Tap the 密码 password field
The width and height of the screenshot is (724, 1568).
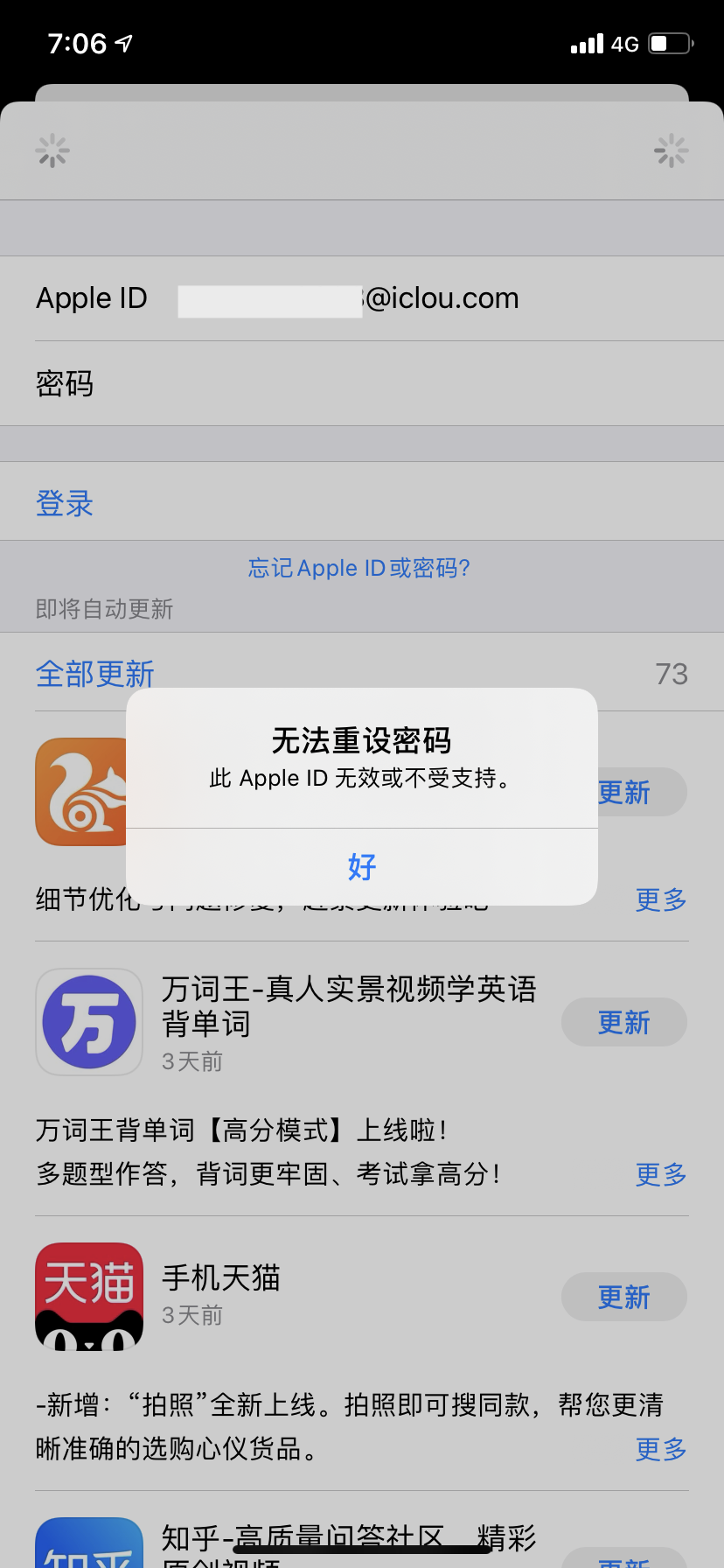pos(393,383)
